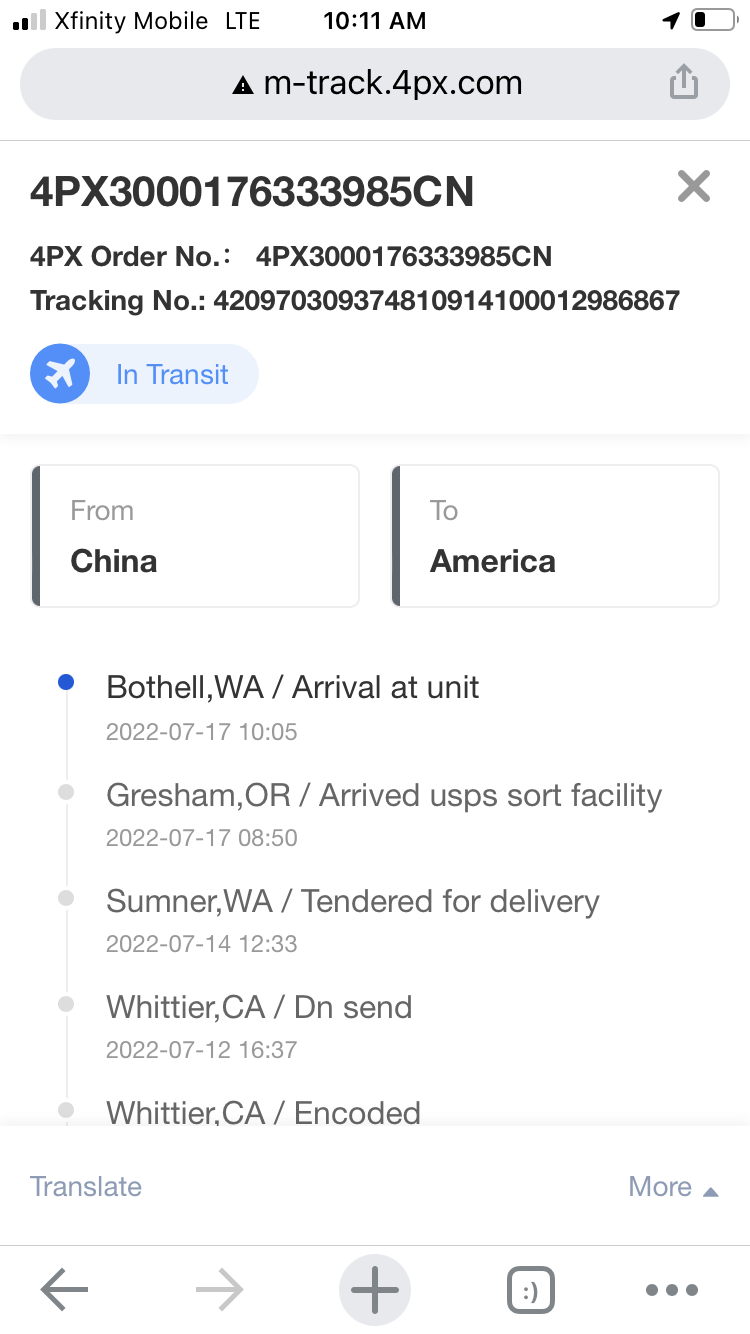This screenshot has height=1334, width=750.
Task: Open the browser overflow menu
Action: 672,1290
